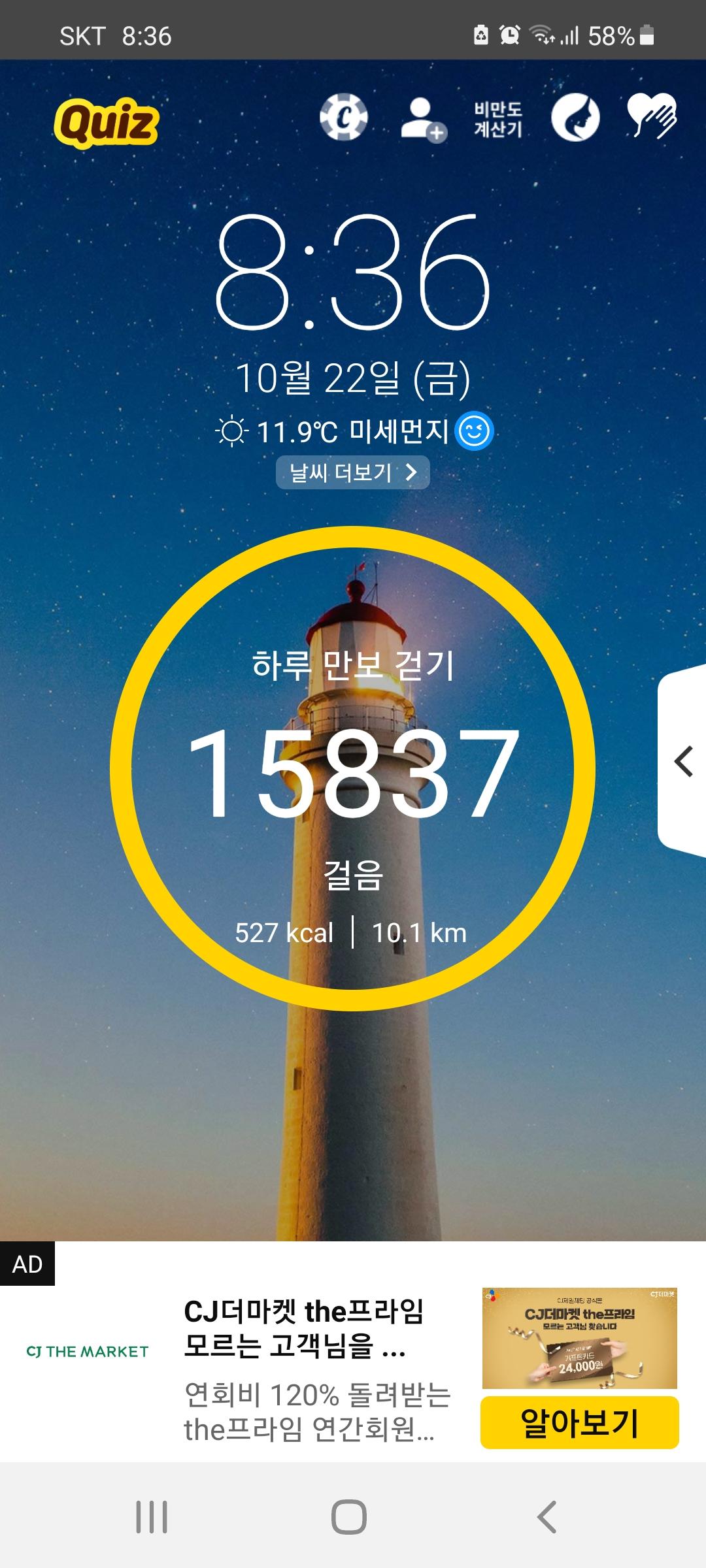Open the recent apps view

pos(152,1517)
